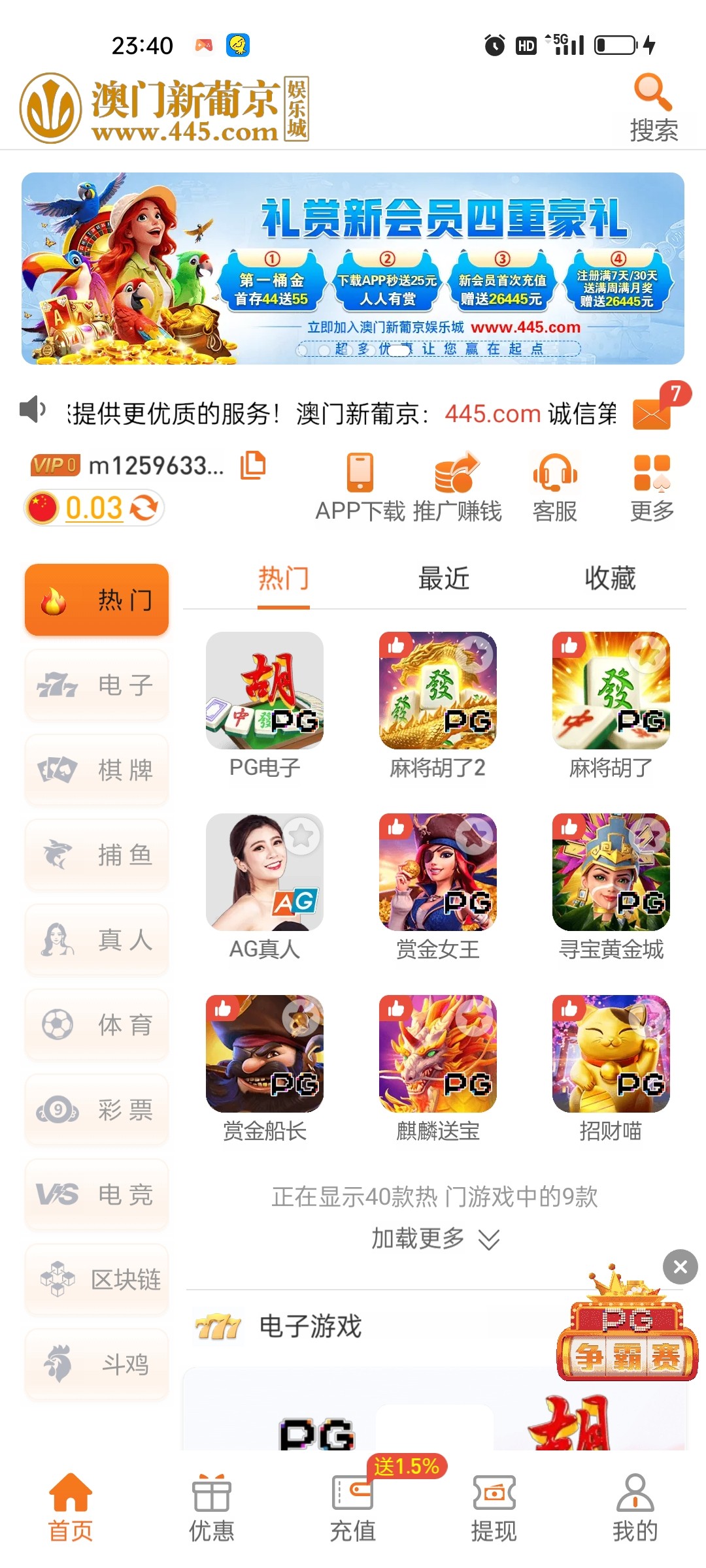Image resolution: width=706 pixels, height=1568 pixels.
Task: Select the 电子 category in sidebar
Action: (97, 685)
